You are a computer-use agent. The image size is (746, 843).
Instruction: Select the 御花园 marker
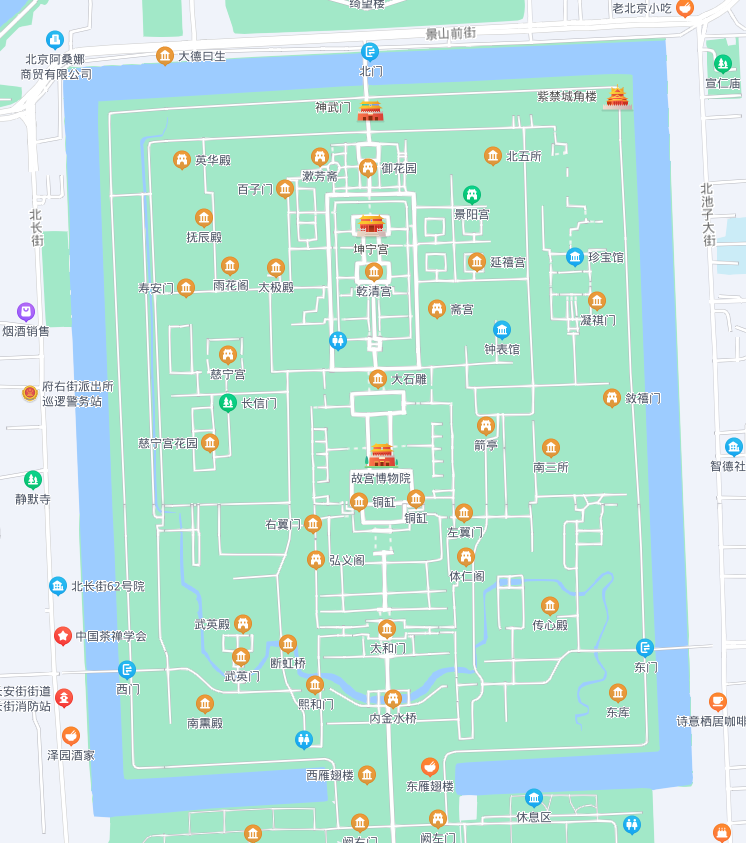tap(368, 168)
